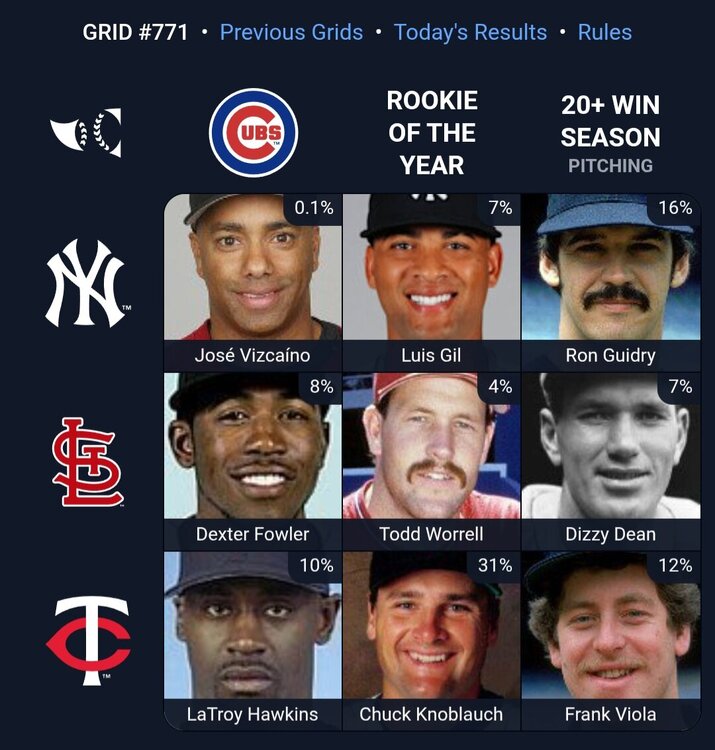
Task: Select the Todd Worrell tile
Action: (x=431, y=460)
